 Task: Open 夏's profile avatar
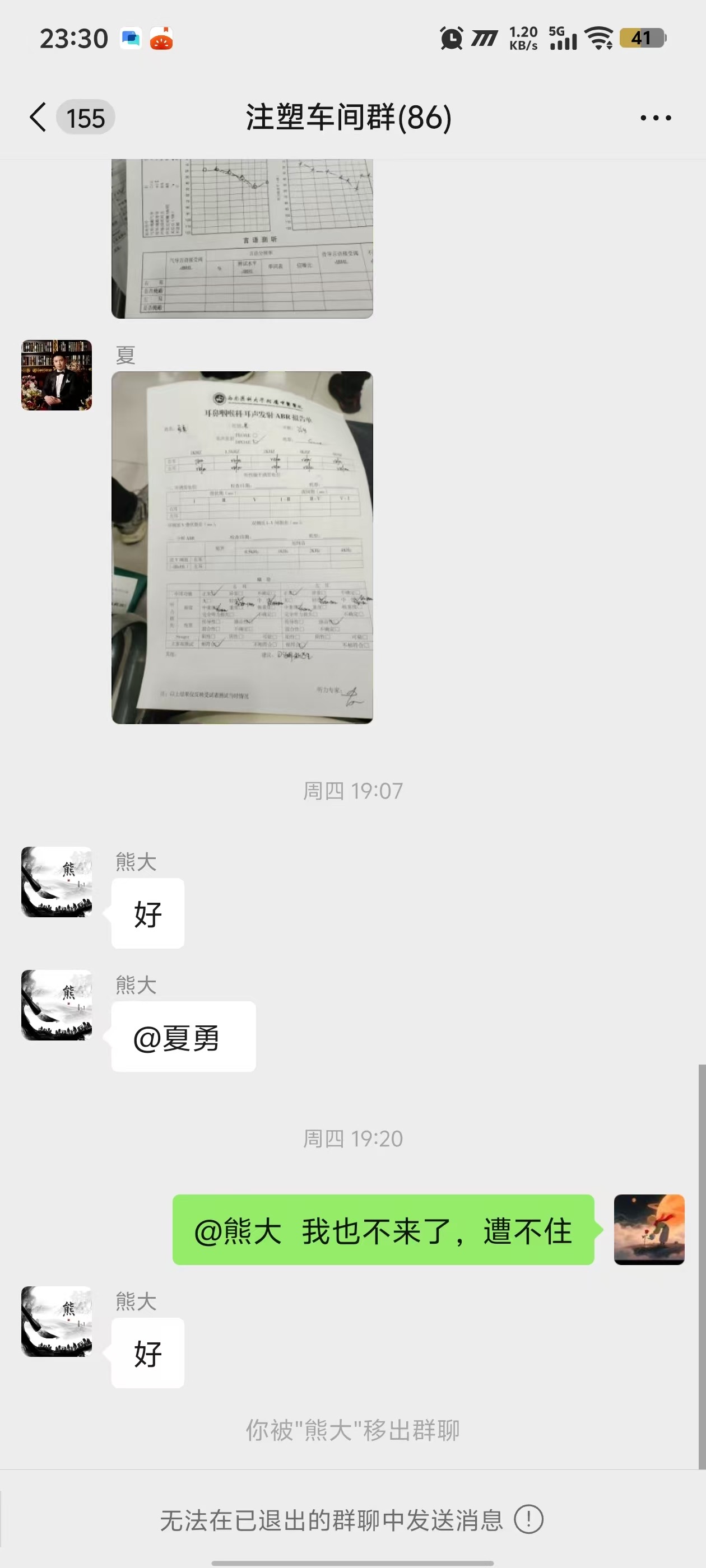tap(57, 375)
